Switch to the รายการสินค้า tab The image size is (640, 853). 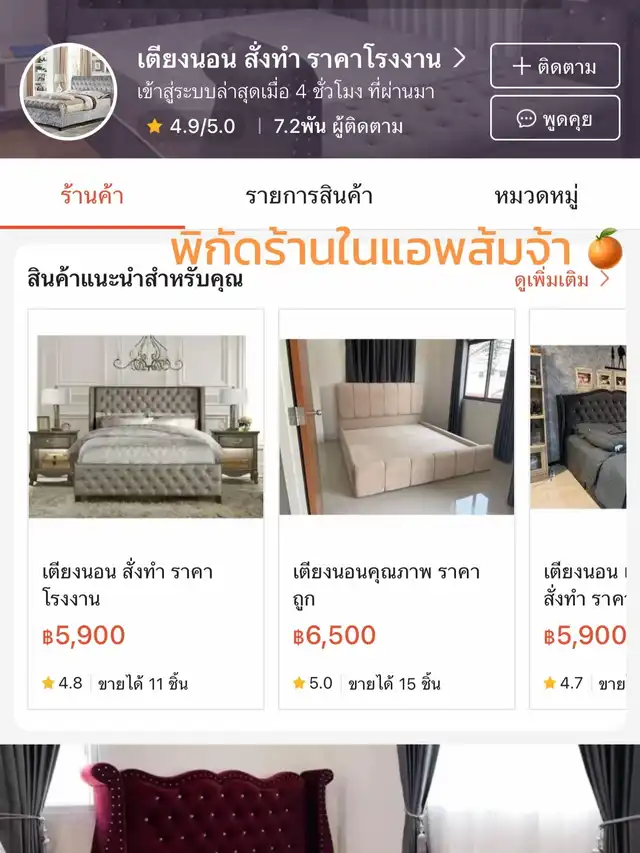[309, 195]
